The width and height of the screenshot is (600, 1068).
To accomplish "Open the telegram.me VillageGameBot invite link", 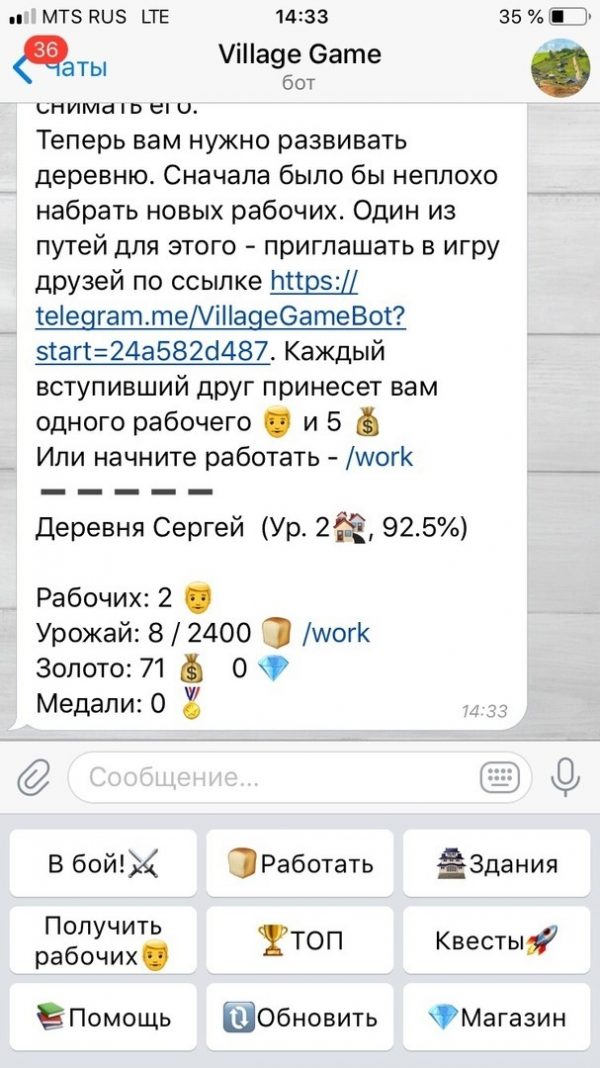I will [221, 316].
